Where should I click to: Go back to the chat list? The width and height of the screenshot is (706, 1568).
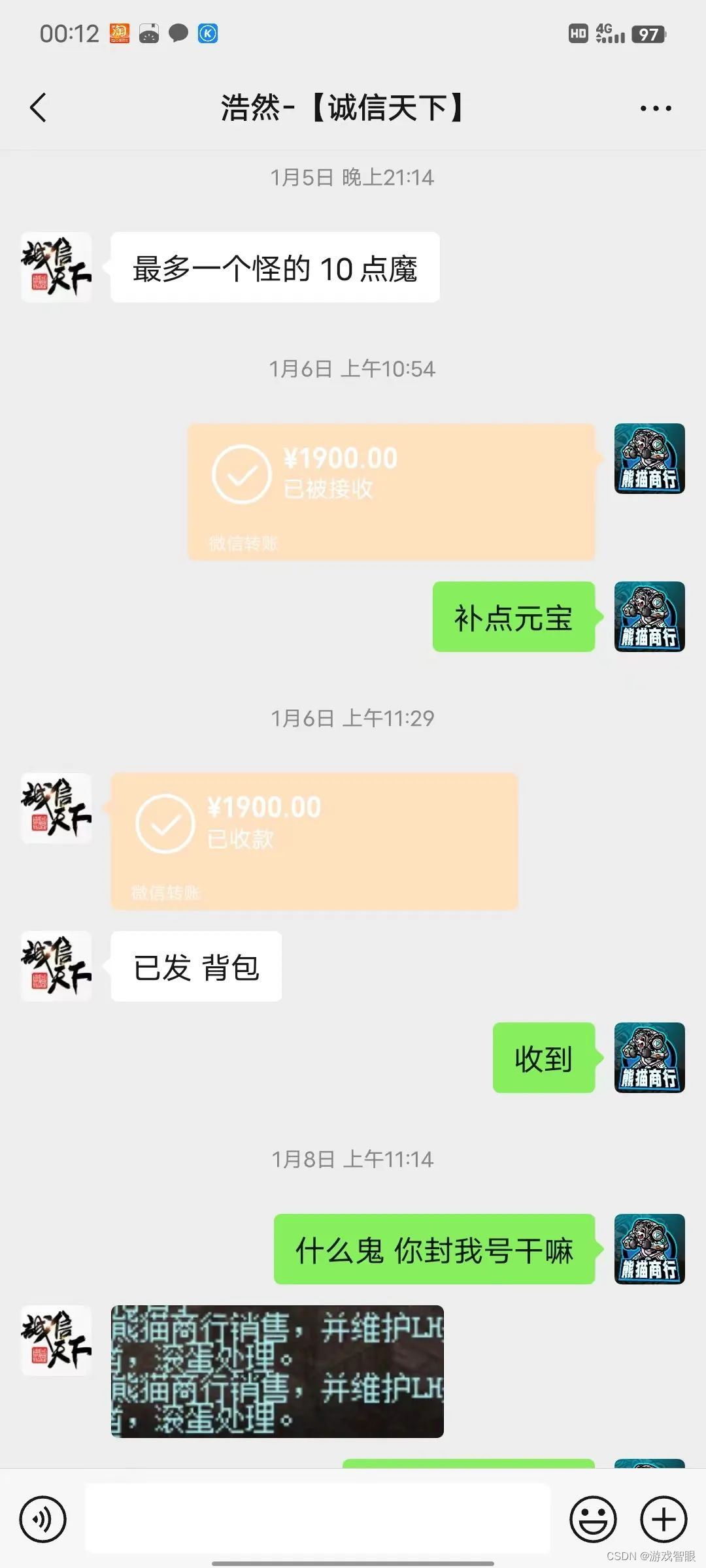coord(39,108)
